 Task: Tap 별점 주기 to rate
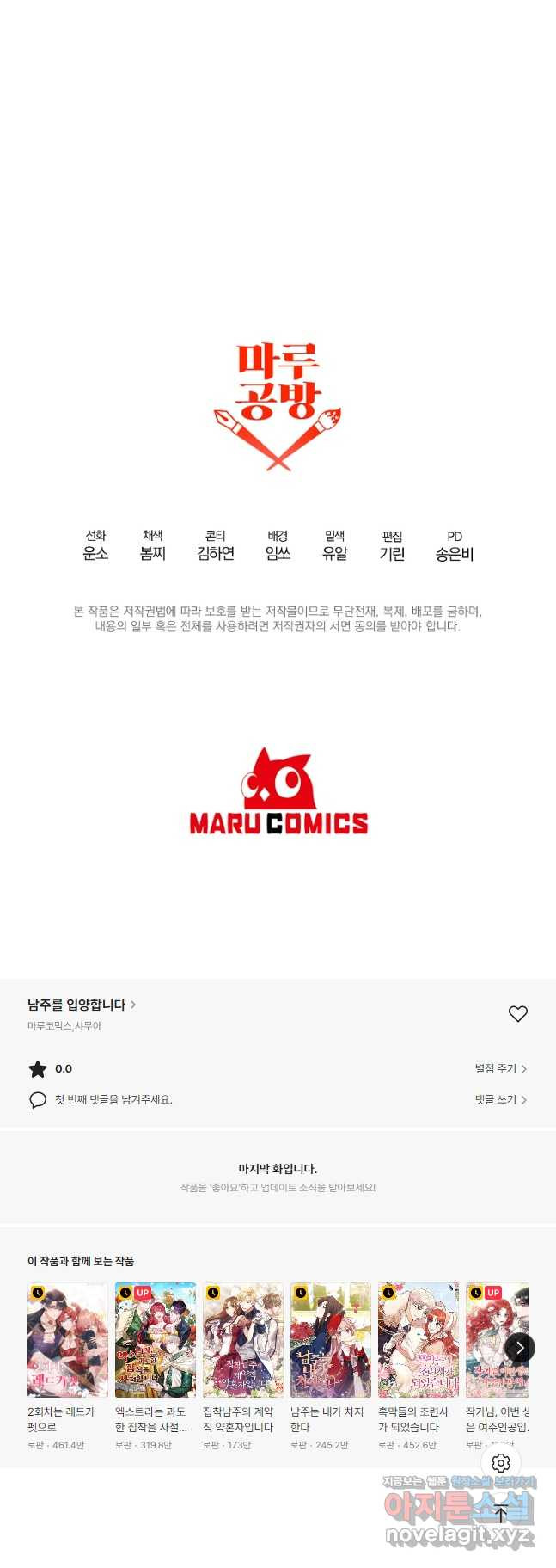[x=500, y=1068]
